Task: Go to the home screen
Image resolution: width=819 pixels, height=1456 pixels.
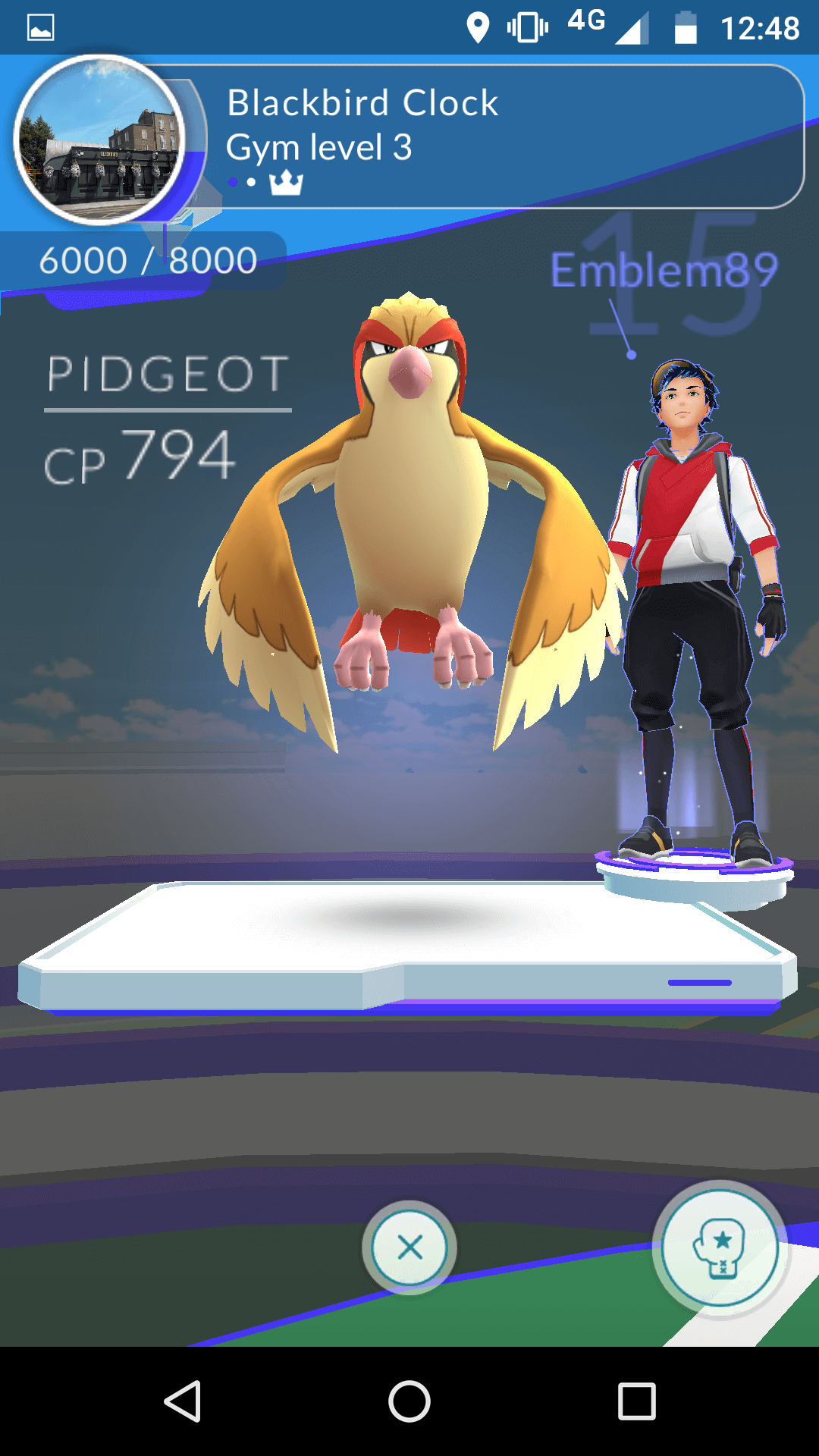Action: click(409, 1401)
